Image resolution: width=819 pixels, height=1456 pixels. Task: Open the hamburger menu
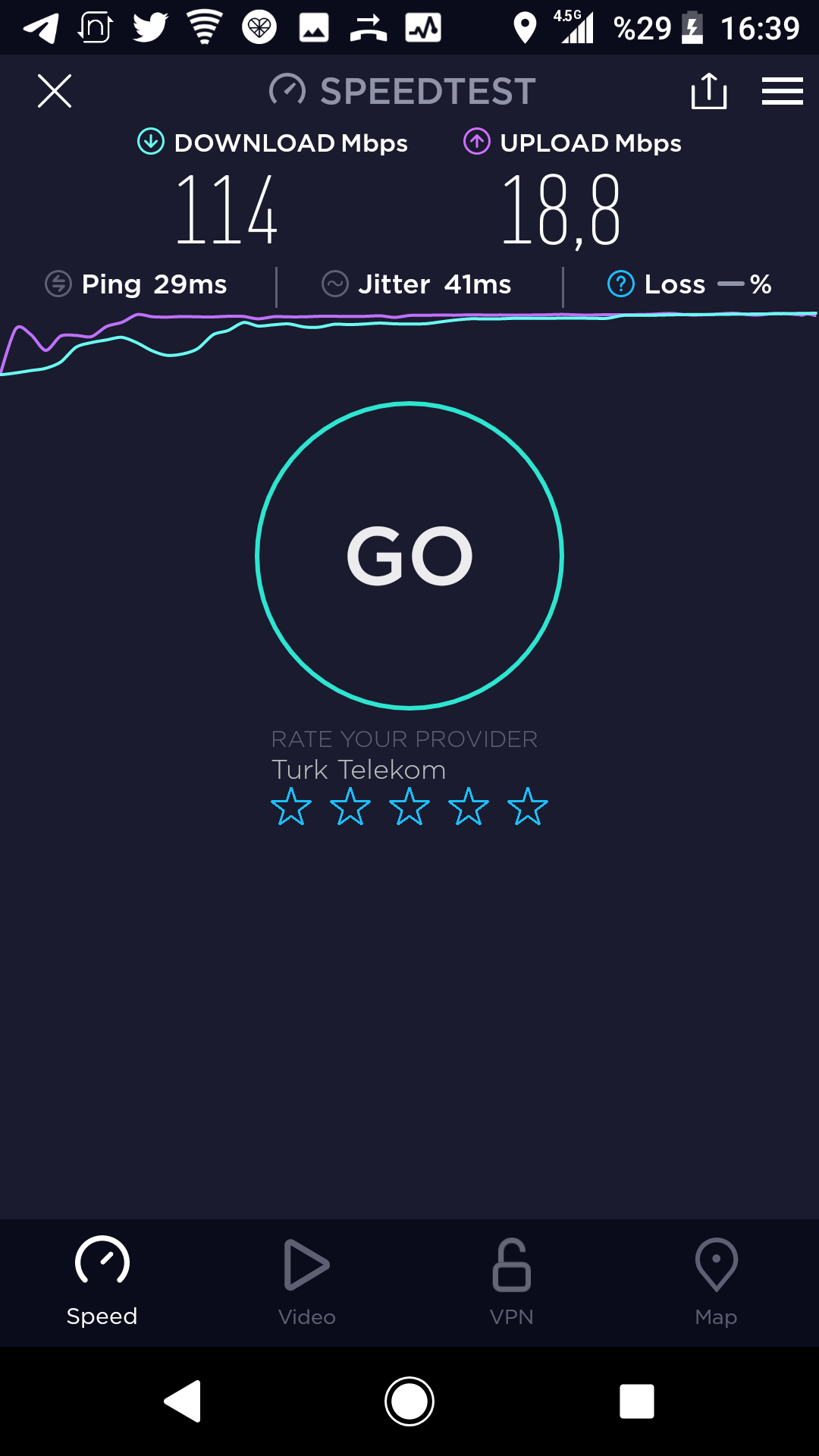(783, 91)
